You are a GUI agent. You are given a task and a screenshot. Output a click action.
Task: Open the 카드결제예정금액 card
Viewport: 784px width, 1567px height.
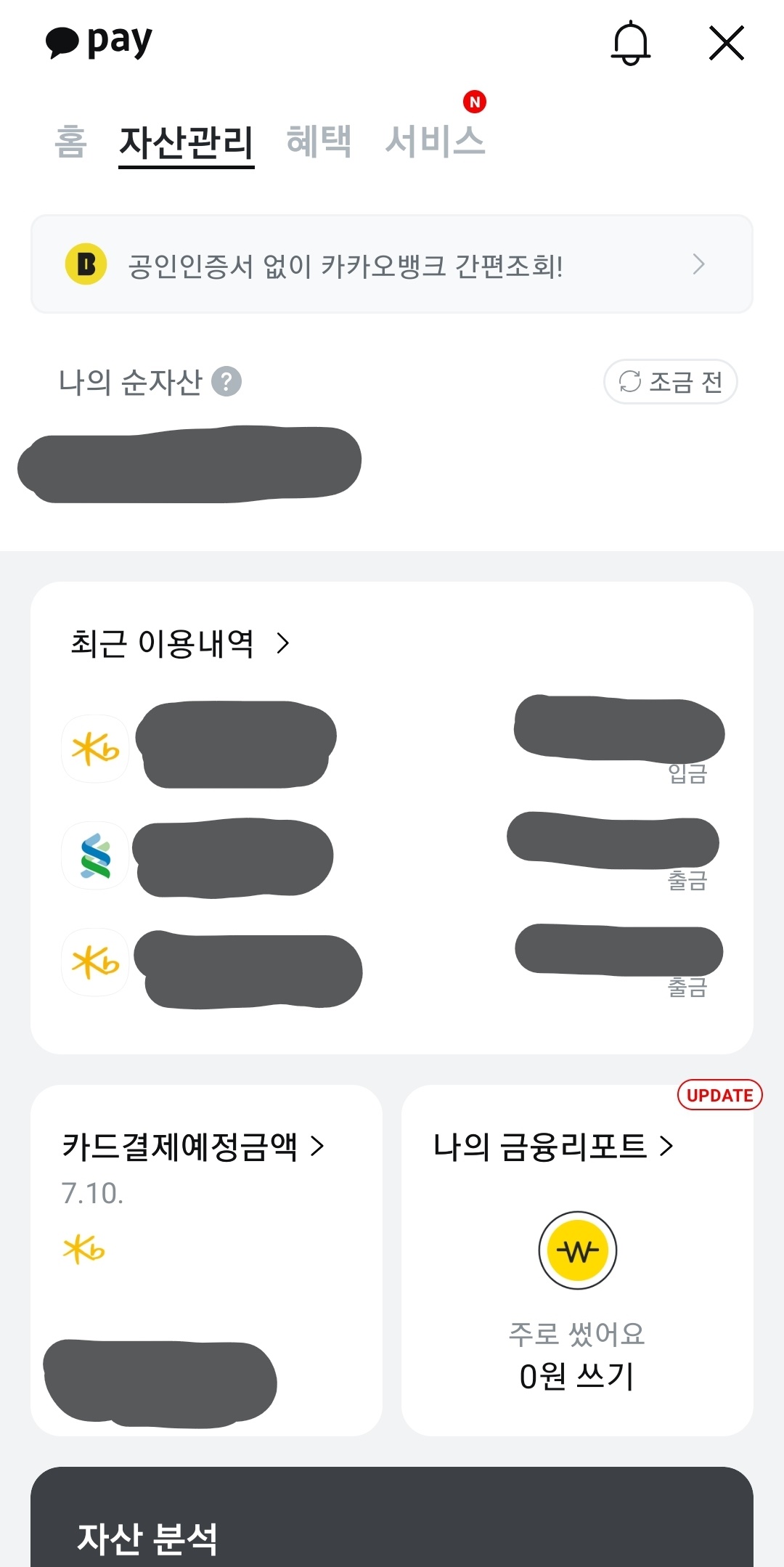(x=206, y=1260)
